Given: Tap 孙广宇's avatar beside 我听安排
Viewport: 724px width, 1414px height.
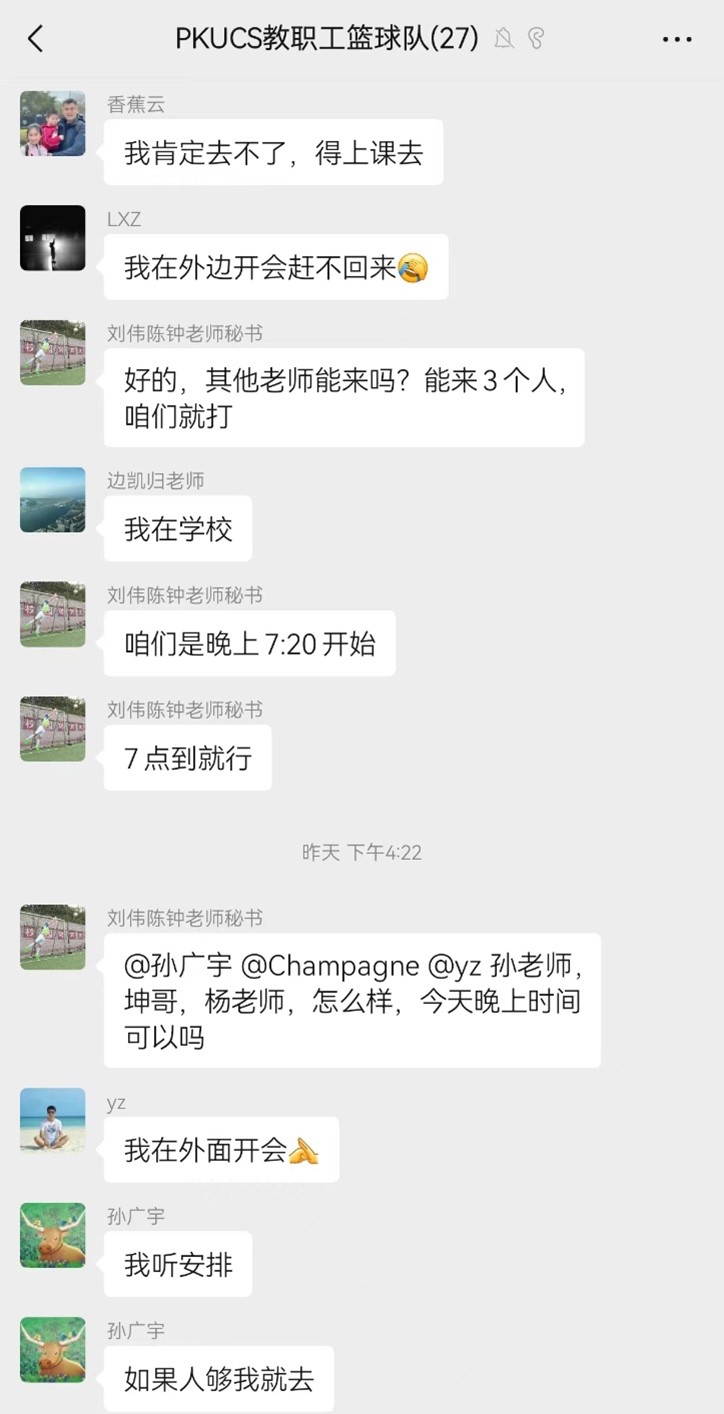Looking at the screenshot, I should click(53, 1235).
